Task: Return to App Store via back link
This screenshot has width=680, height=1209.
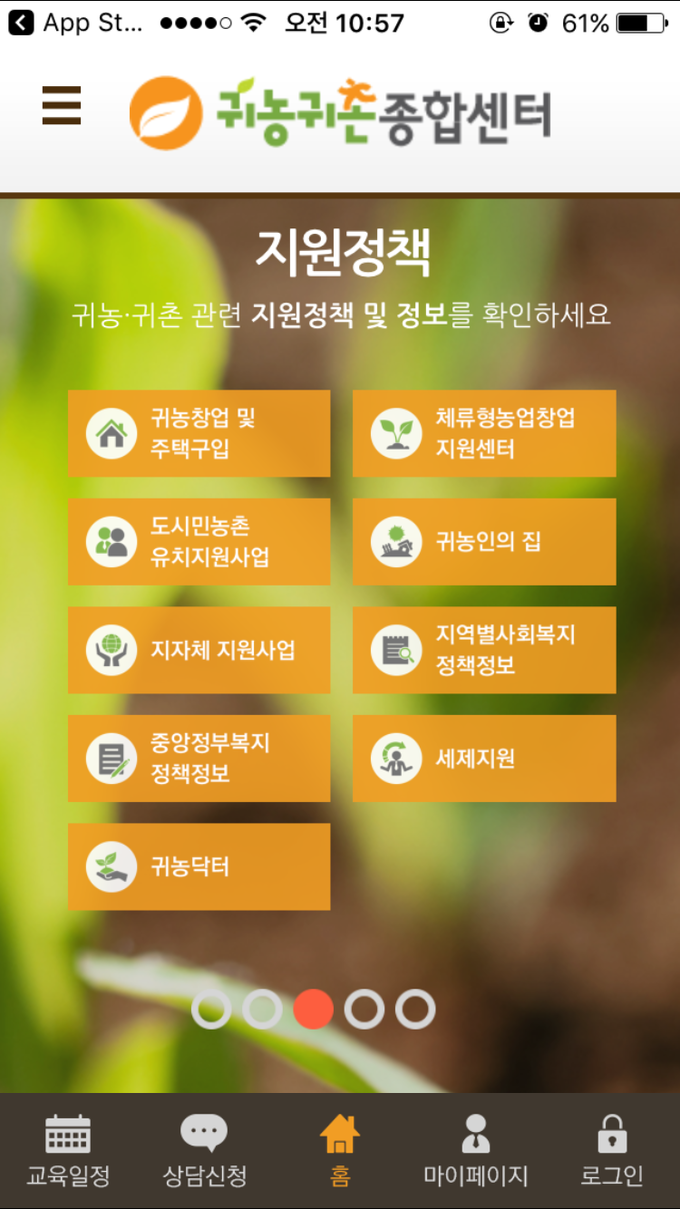Action: [75, 23]
